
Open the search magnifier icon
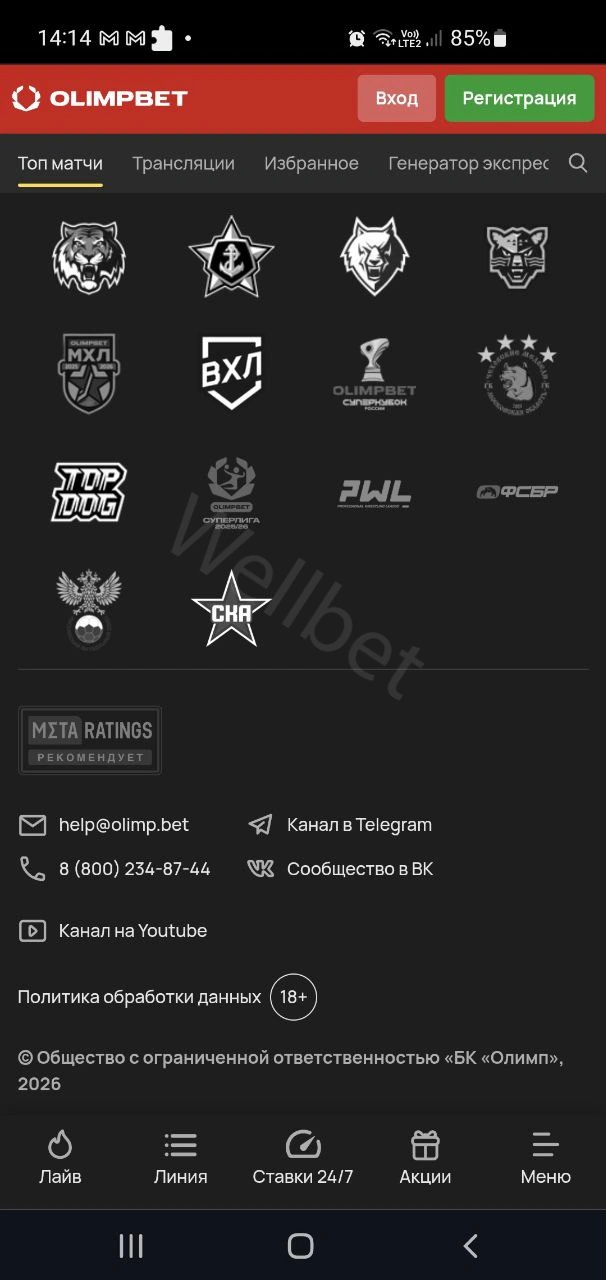pyautogui.click(x=578, y=163)
